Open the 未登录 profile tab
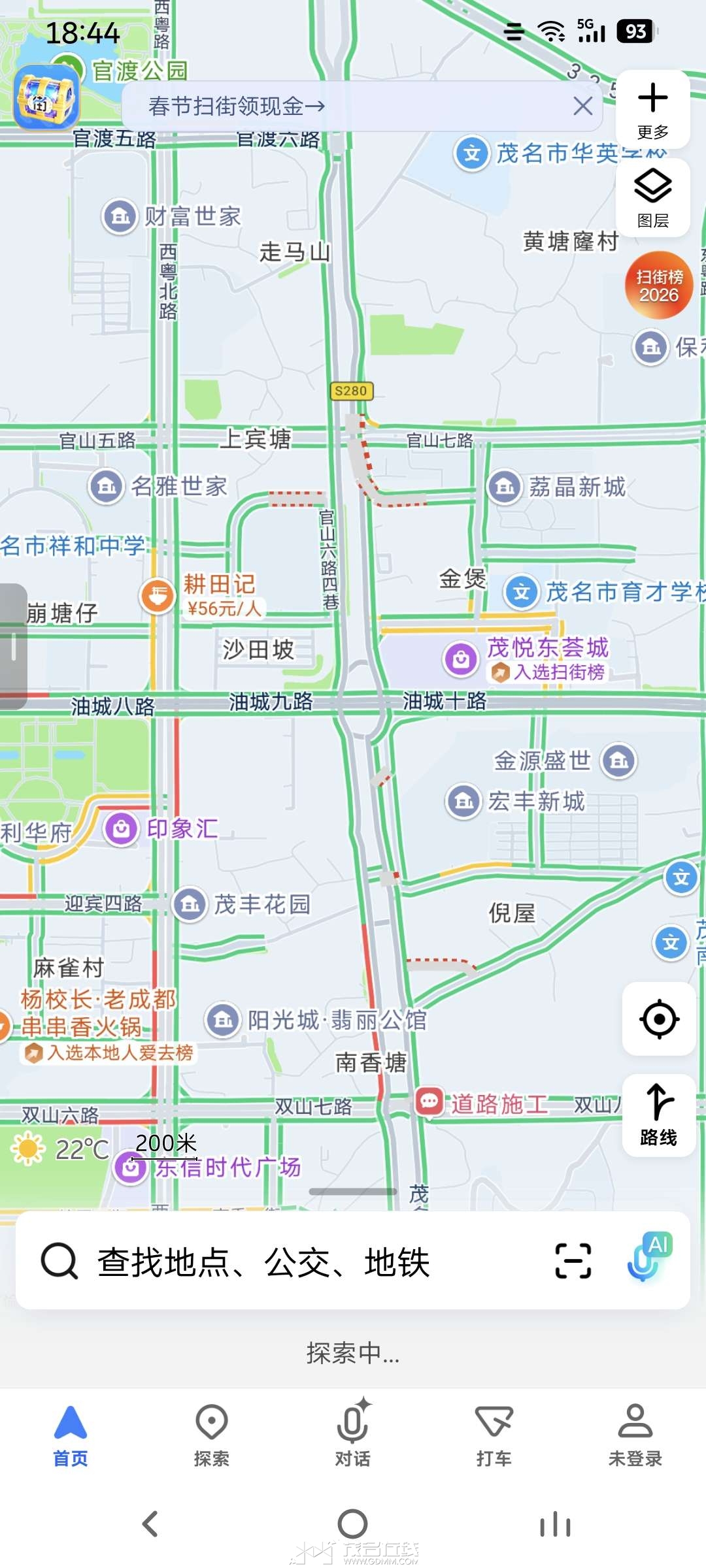 [x=635, y=1435]
